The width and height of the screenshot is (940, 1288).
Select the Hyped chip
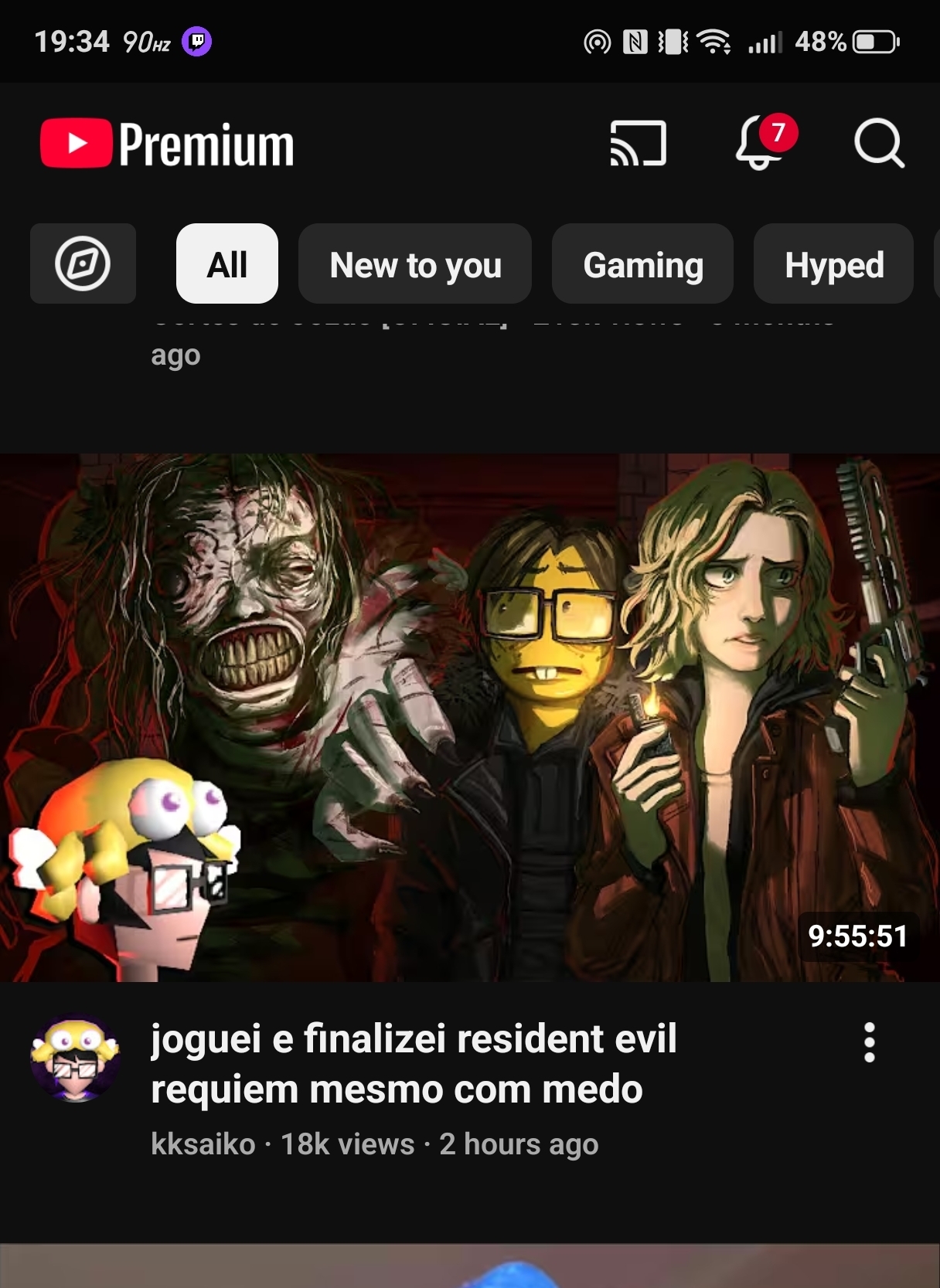(833, 263)
